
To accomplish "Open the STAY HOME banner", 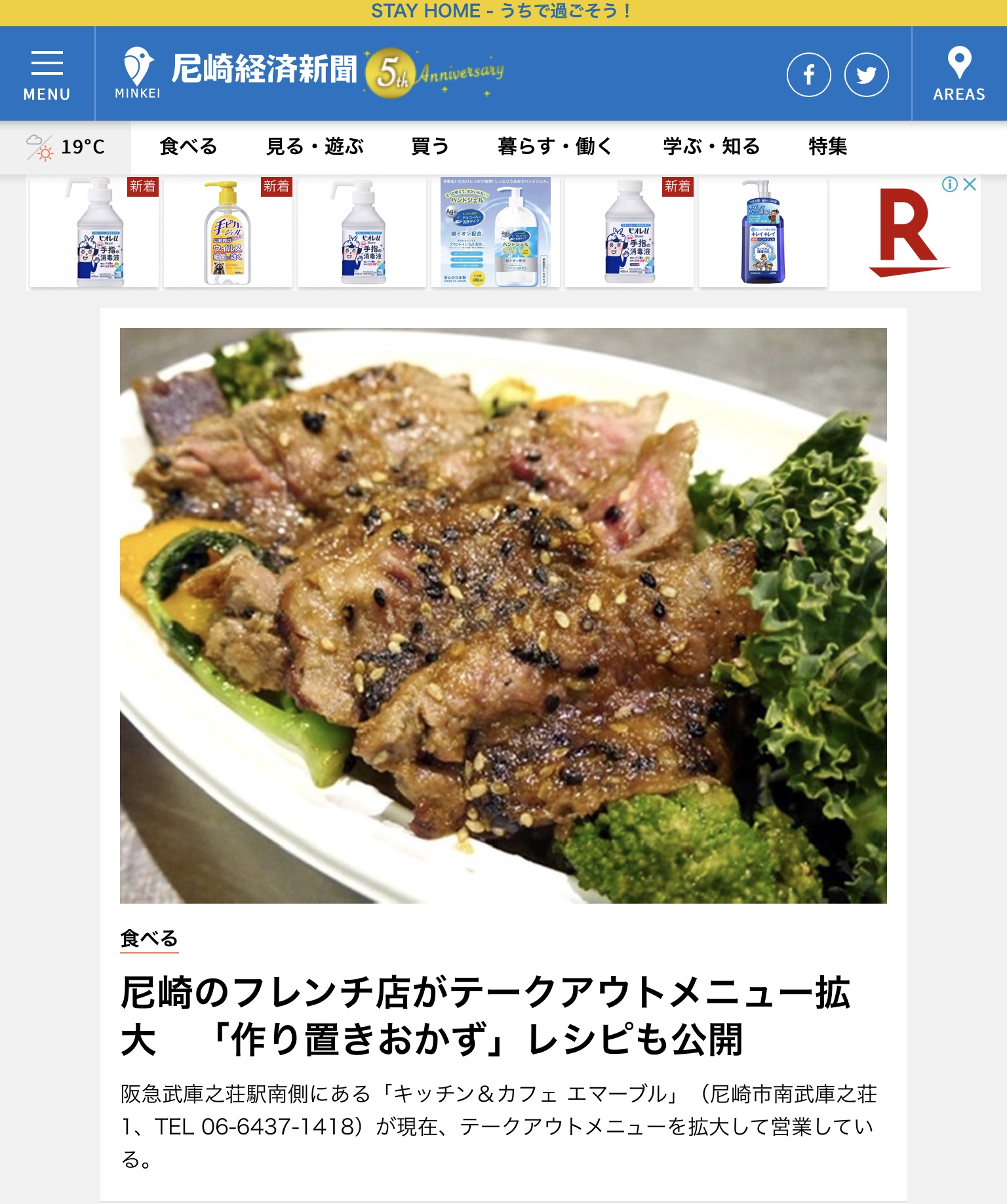I will pyautogui.click(x=503, y=12).
